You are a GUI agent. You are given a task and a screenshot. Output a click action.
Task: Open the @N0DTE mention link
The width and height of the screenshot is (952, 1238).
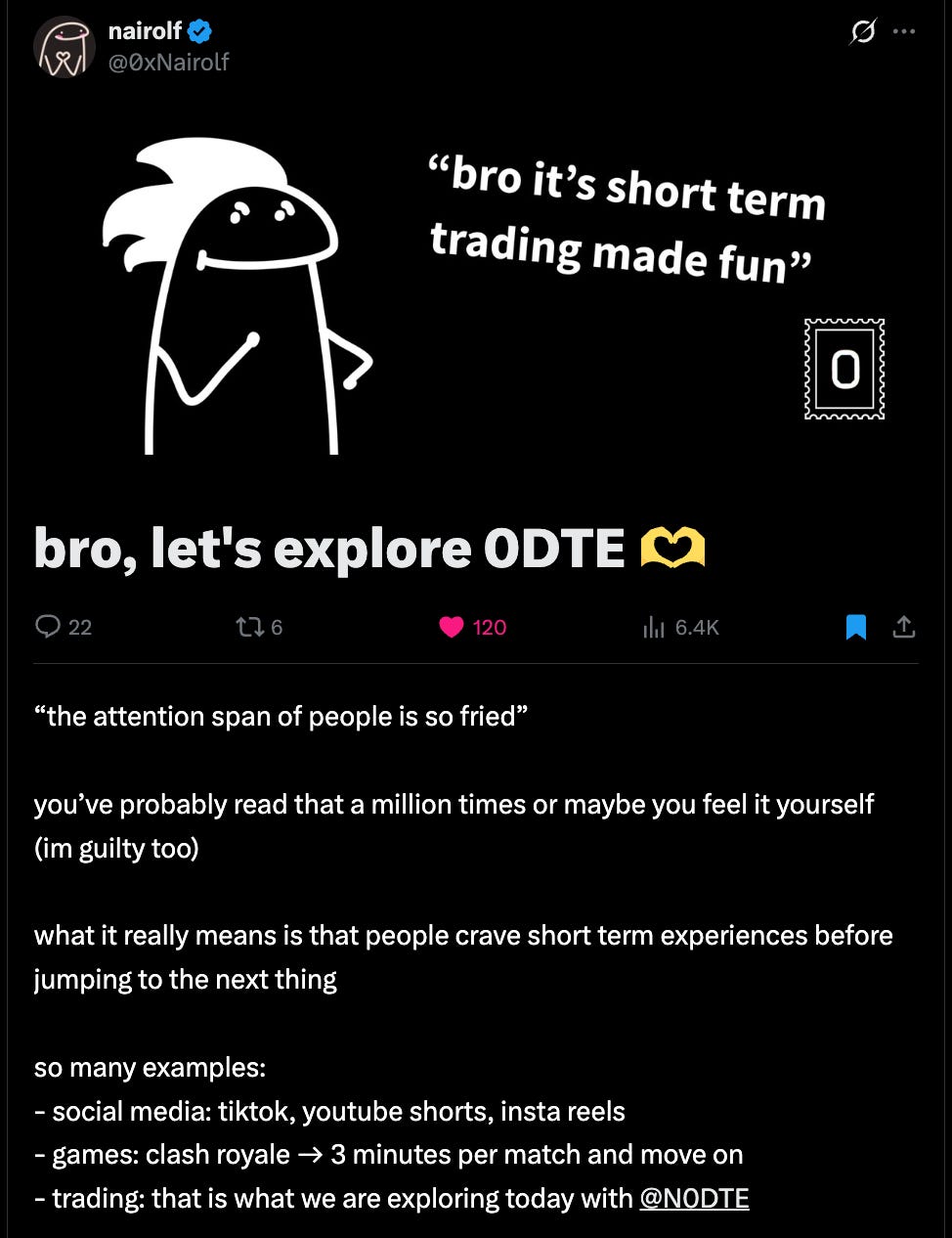pos(694,1198)
